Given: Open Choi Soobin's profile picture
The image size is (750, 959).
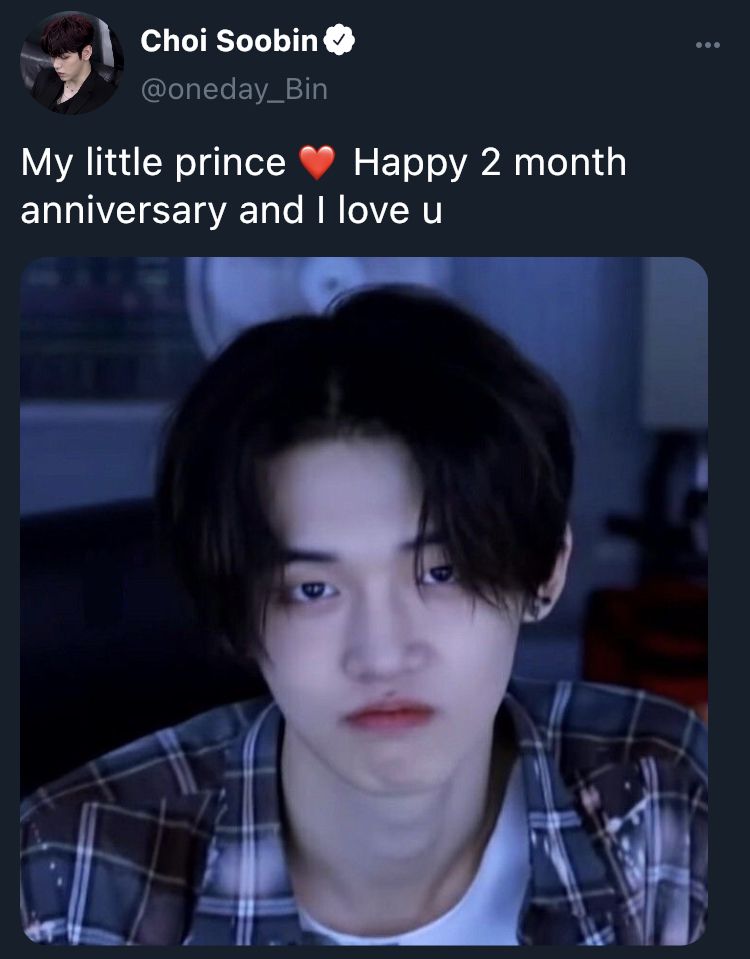Looking at the screenshot, I should point(72,62).
